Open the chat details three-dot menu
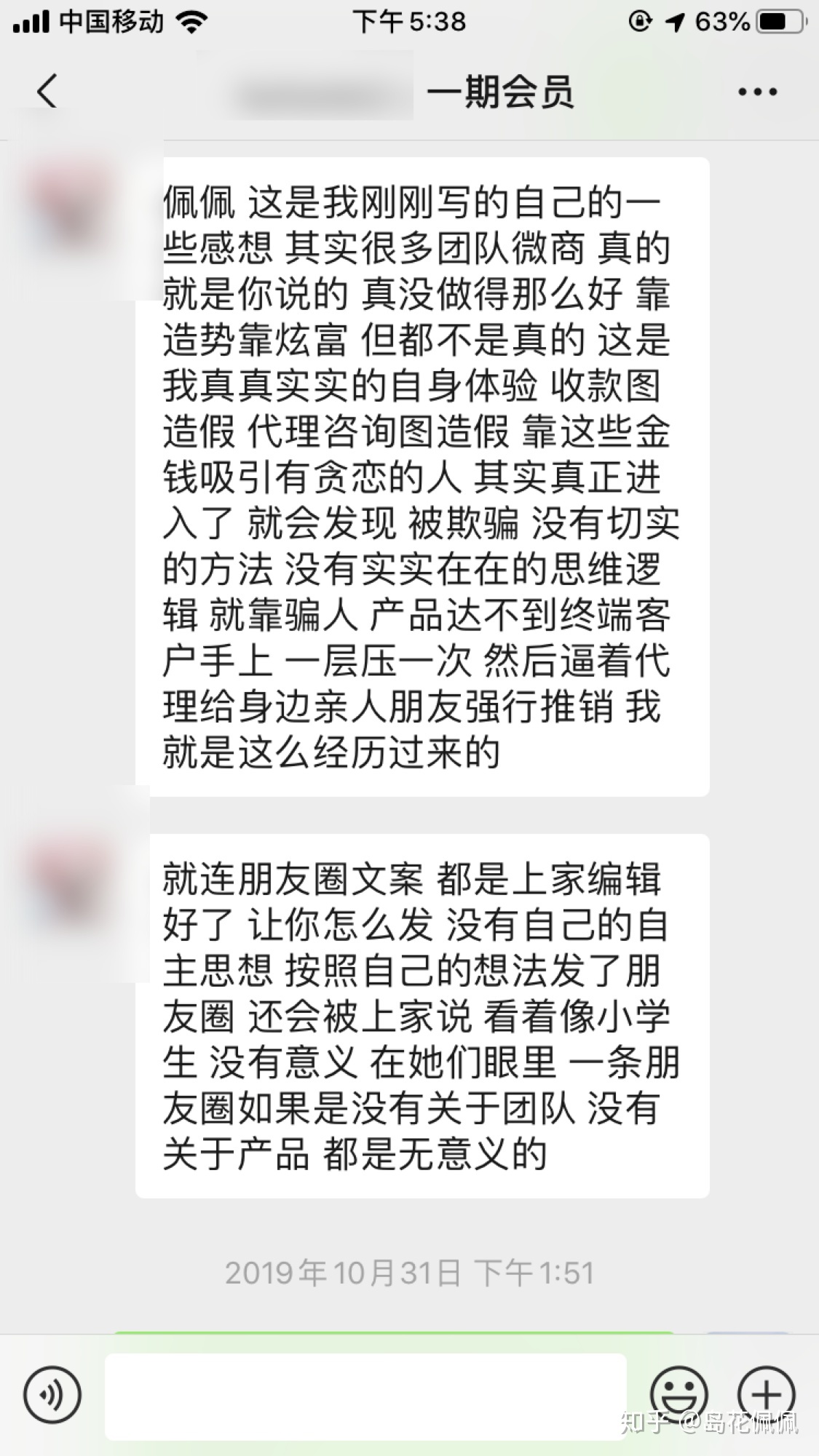 757,92
